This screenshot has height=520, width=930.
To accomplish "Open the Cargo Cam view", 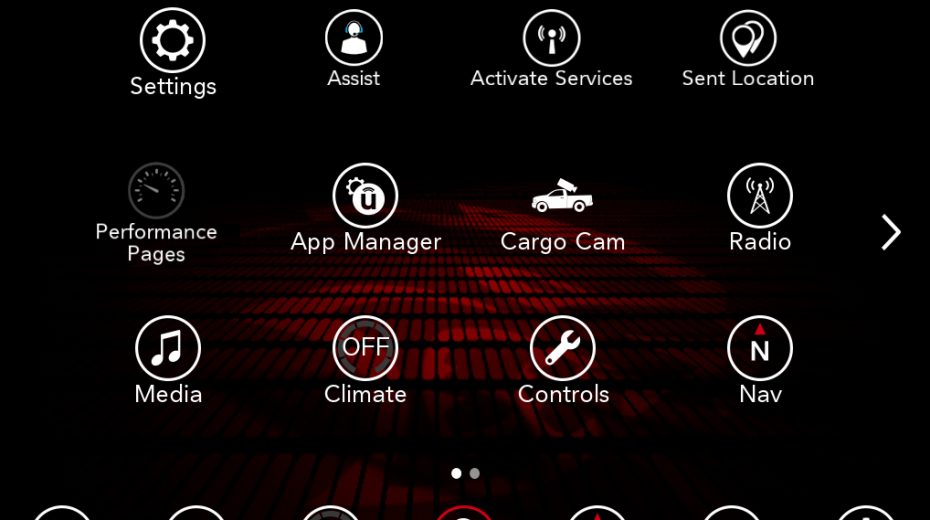I will point(562,197).
